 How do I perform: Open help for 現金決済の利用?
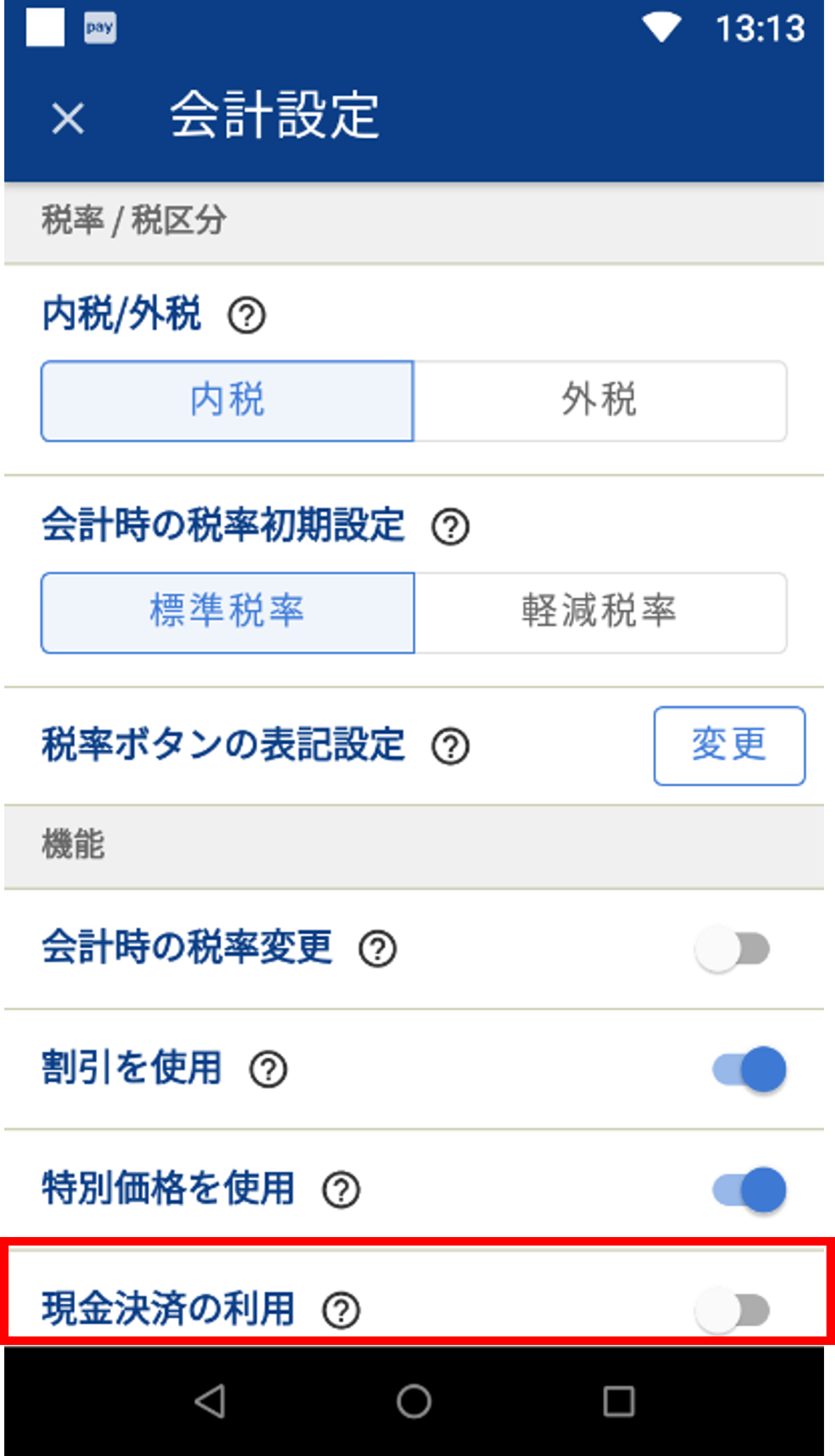(341, 1310)
